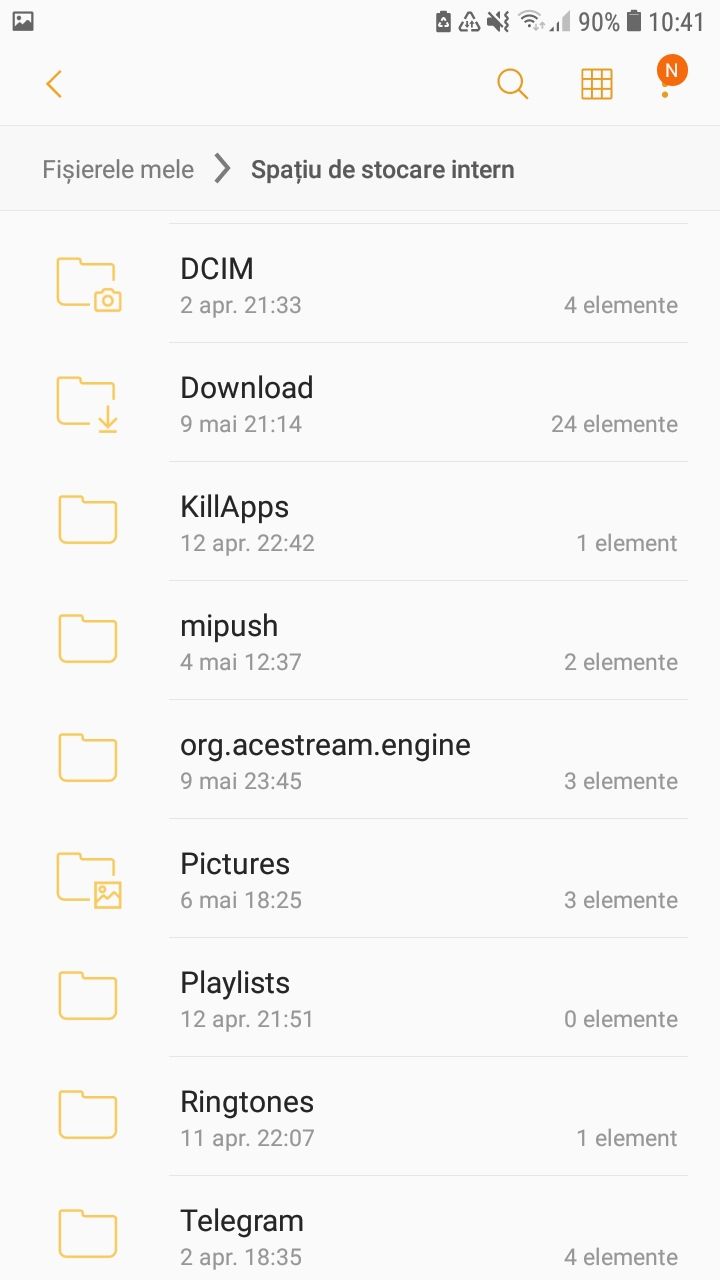This screenshot has height=1280, width=720.
Task: Navigate to Fișierele mele breadcrumb
Action: point(118,169)
